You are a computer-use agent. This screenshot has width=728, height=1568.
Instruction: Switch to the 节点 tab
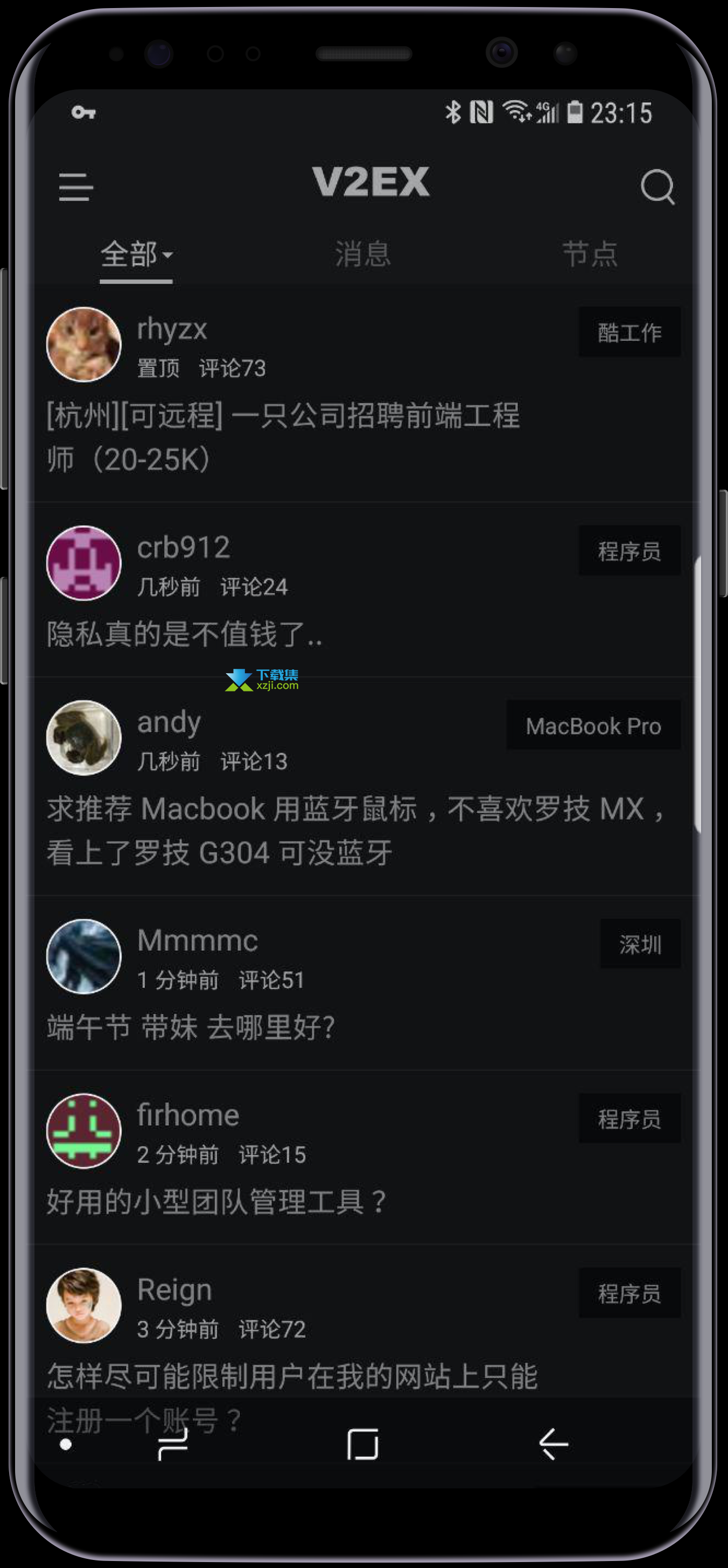pyautogui.click(x=590, y=255)
